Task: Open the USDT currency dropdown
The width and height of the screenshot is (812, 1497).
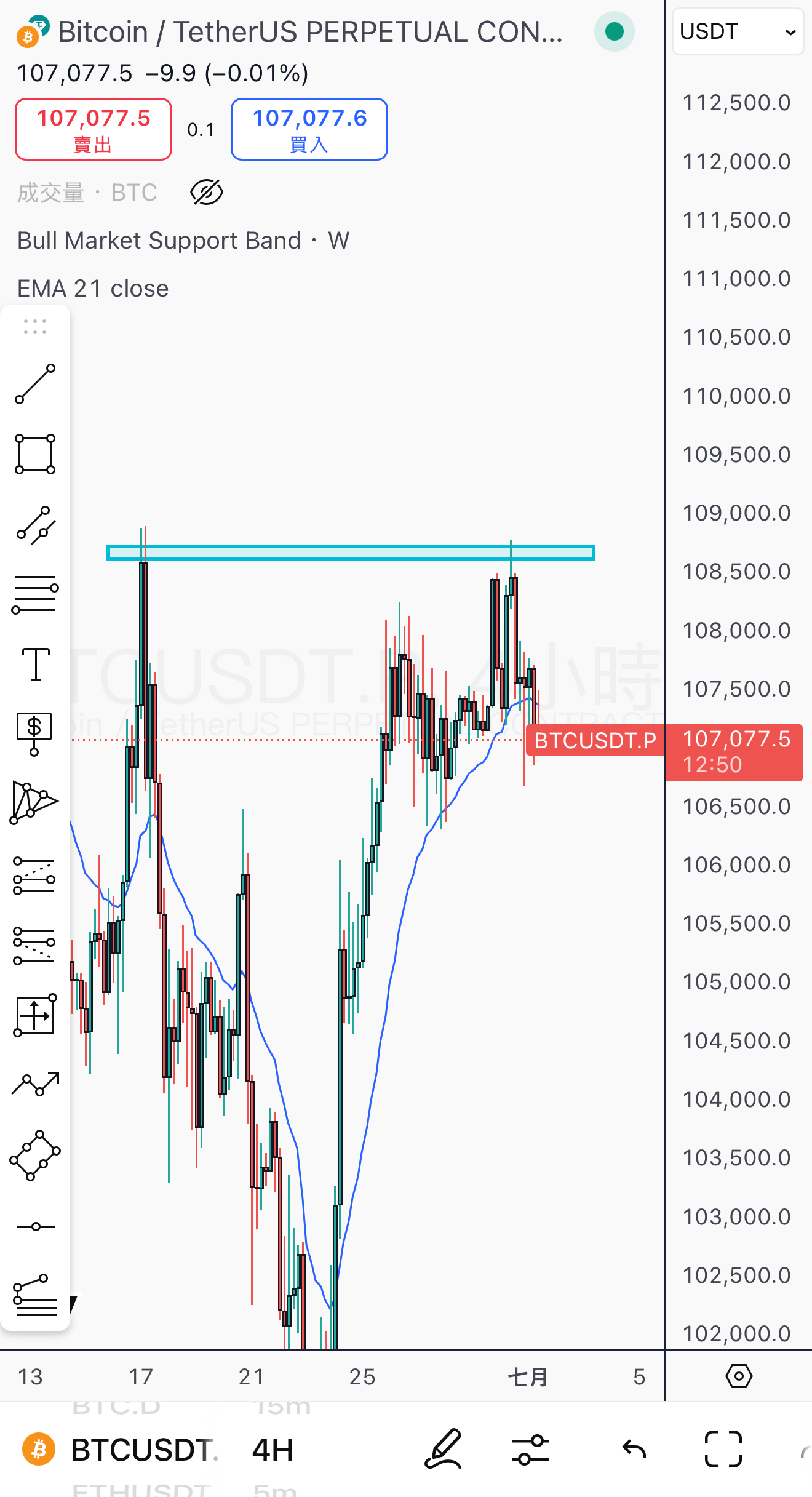Action: 738,31
